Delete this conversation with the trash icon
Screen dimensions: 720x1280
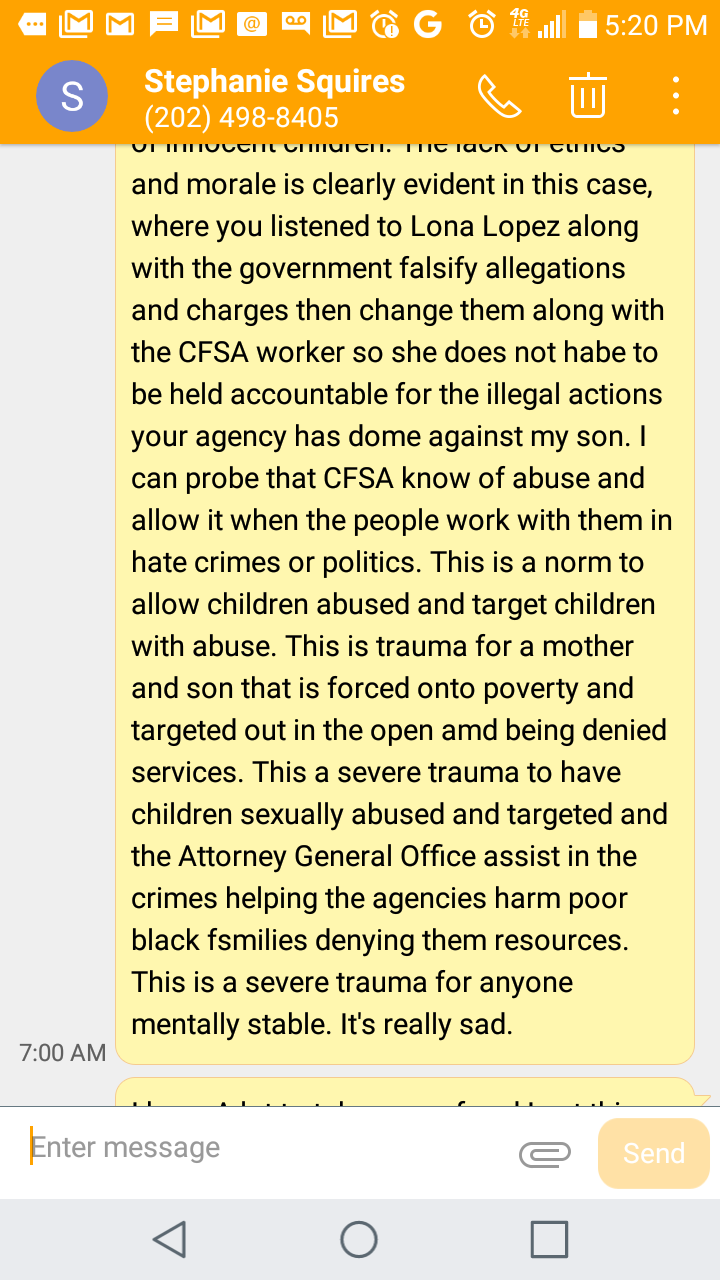point(588,96)
